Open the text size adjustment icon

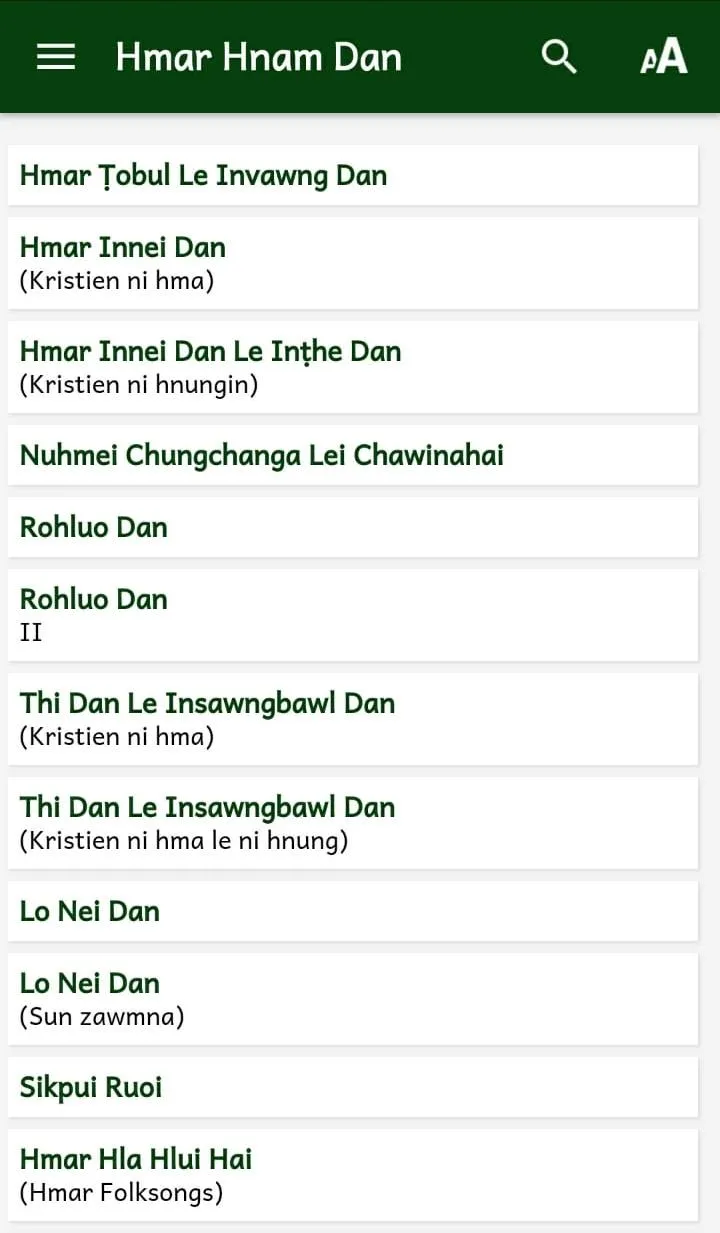click(x=664, y=57)
